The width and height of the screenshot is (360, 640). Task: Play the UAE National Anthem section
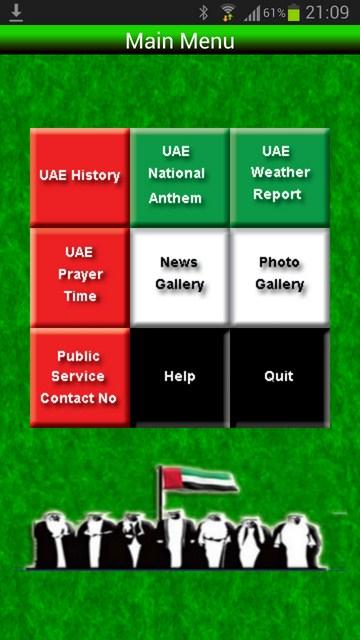[x=180, y=177]
